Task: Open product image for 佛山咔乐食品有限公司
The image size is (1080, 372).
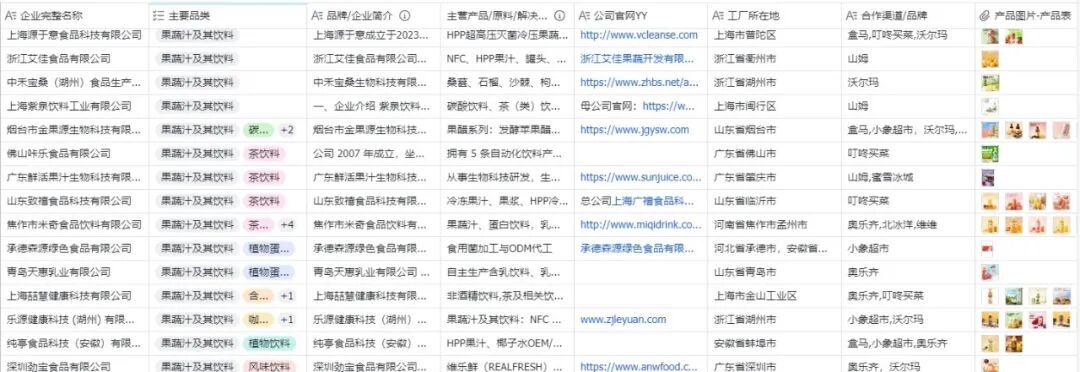Action: click(x=990, y=154)
